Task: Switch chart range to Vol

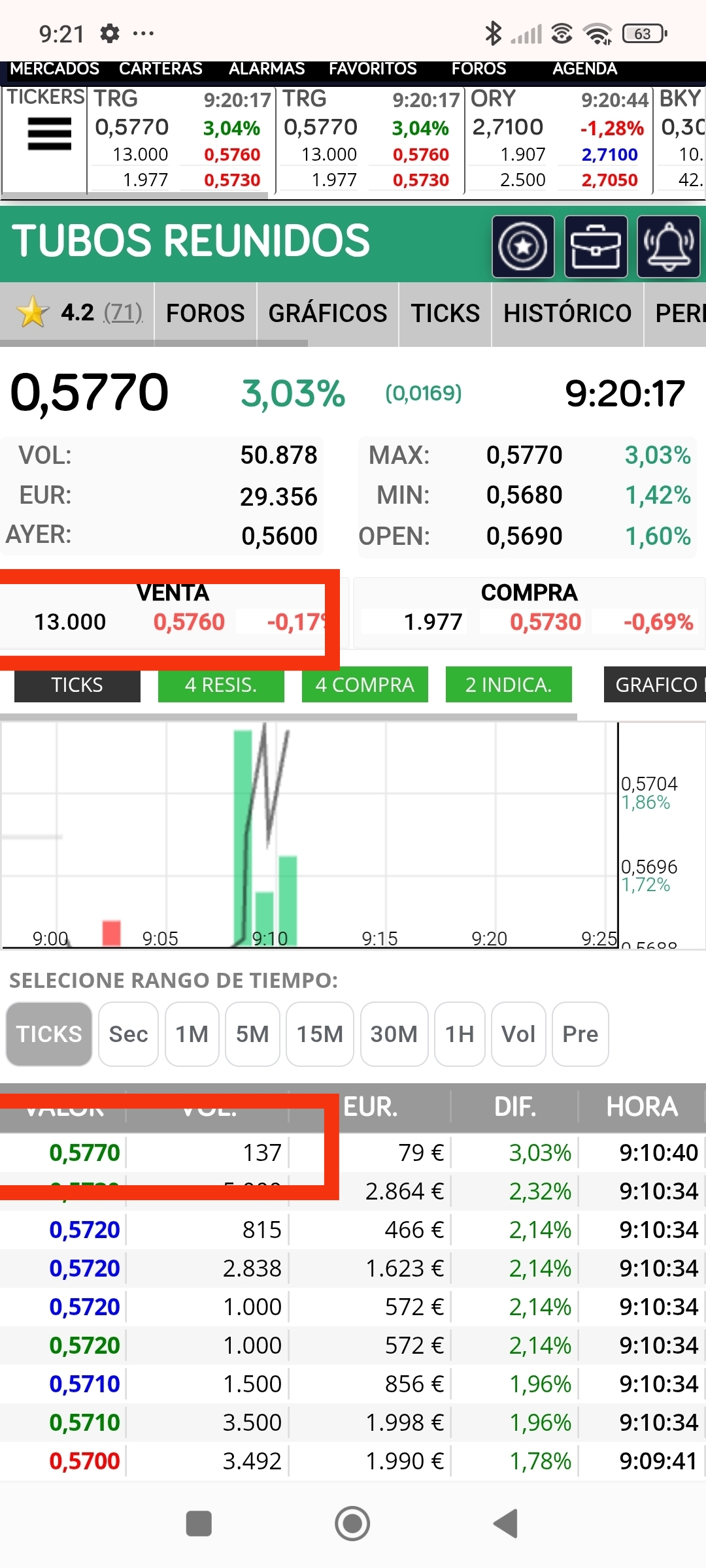Action: pos(518,1034)
